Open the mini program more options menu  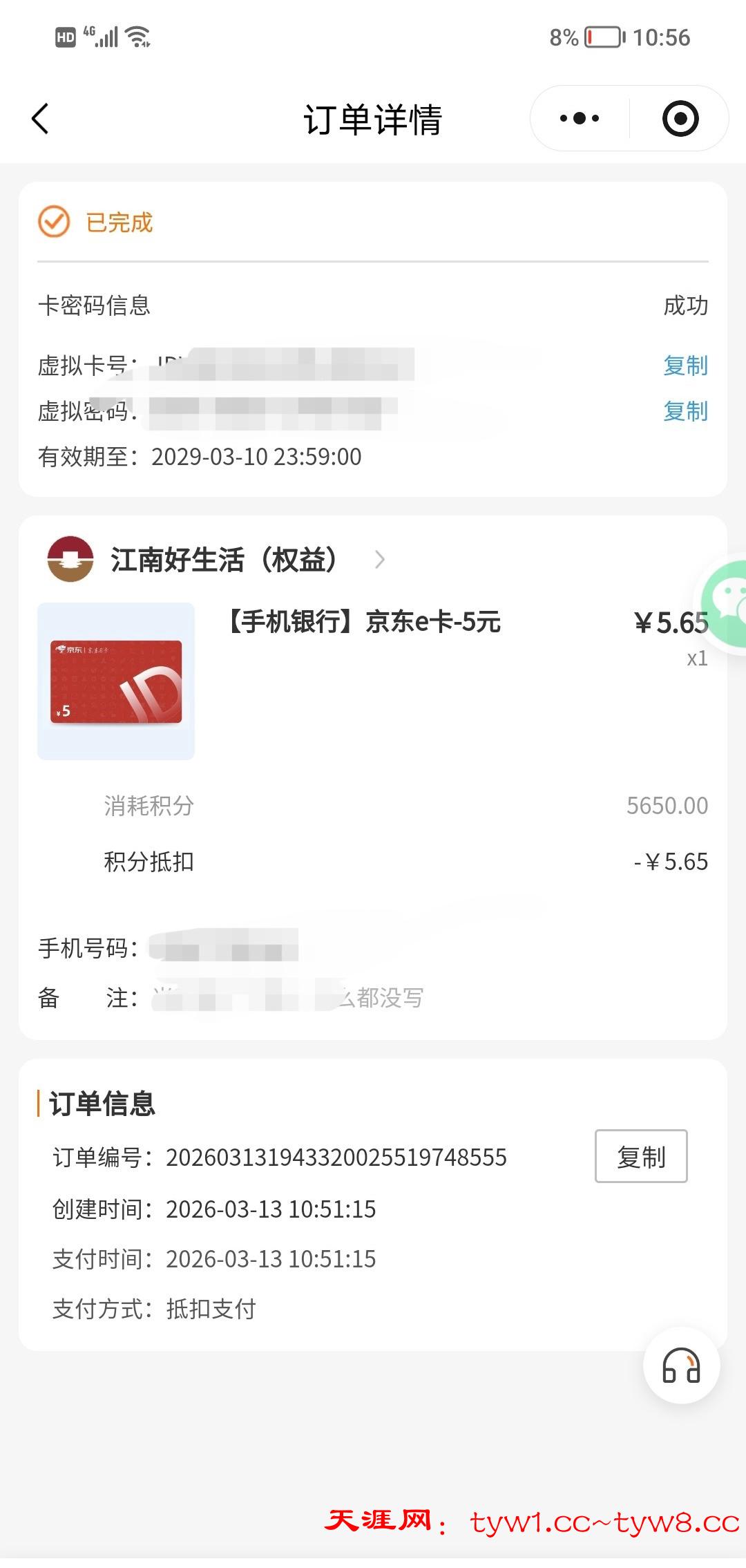pos(580,119)
